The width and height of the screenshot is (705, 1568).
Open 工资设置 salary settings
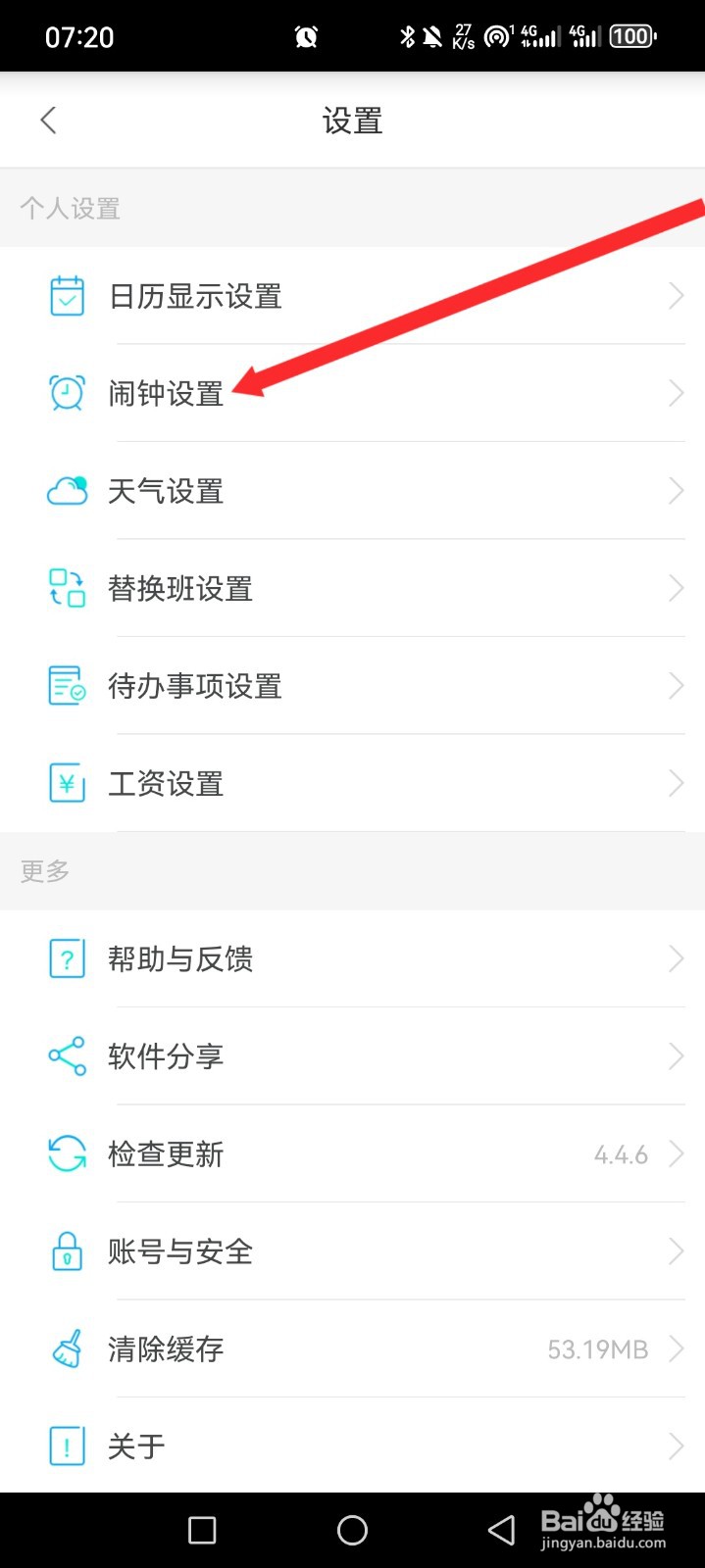[x=167, y=784]
